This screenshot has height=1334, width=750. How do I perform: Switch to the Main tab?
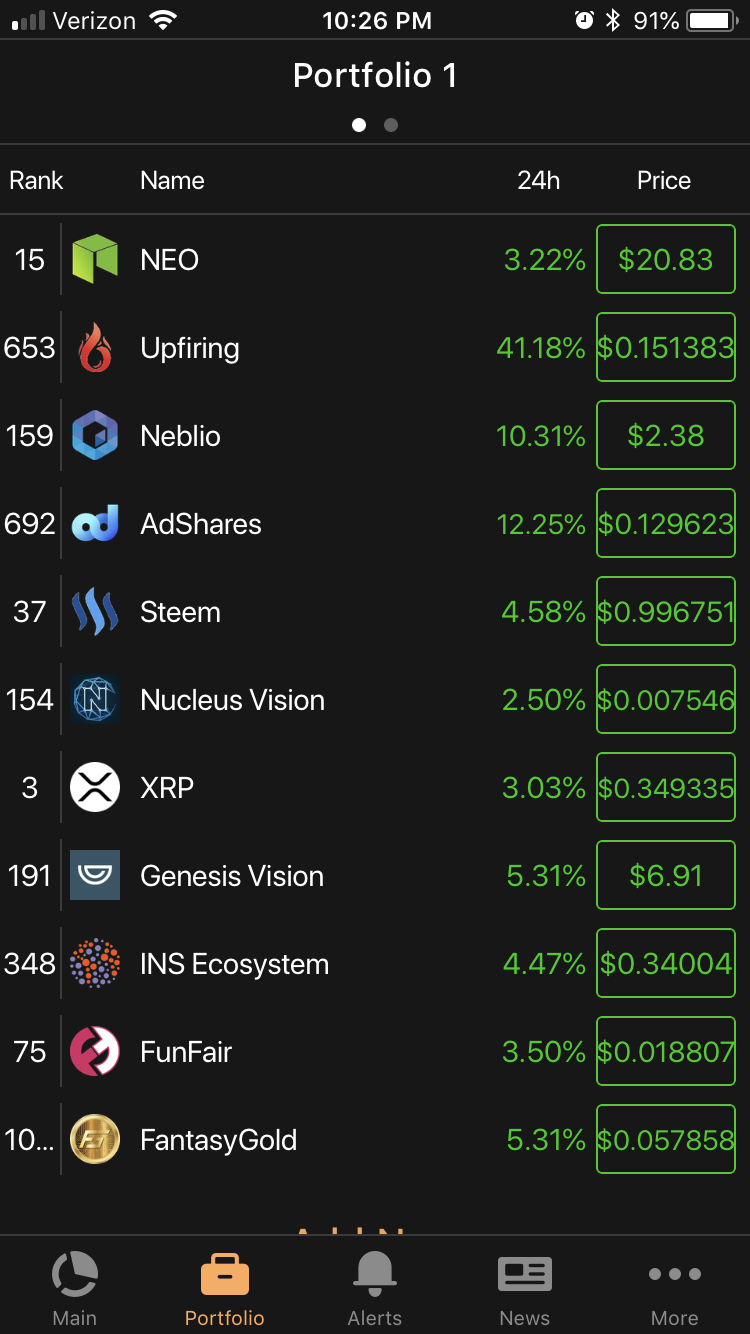[75, 1288]
